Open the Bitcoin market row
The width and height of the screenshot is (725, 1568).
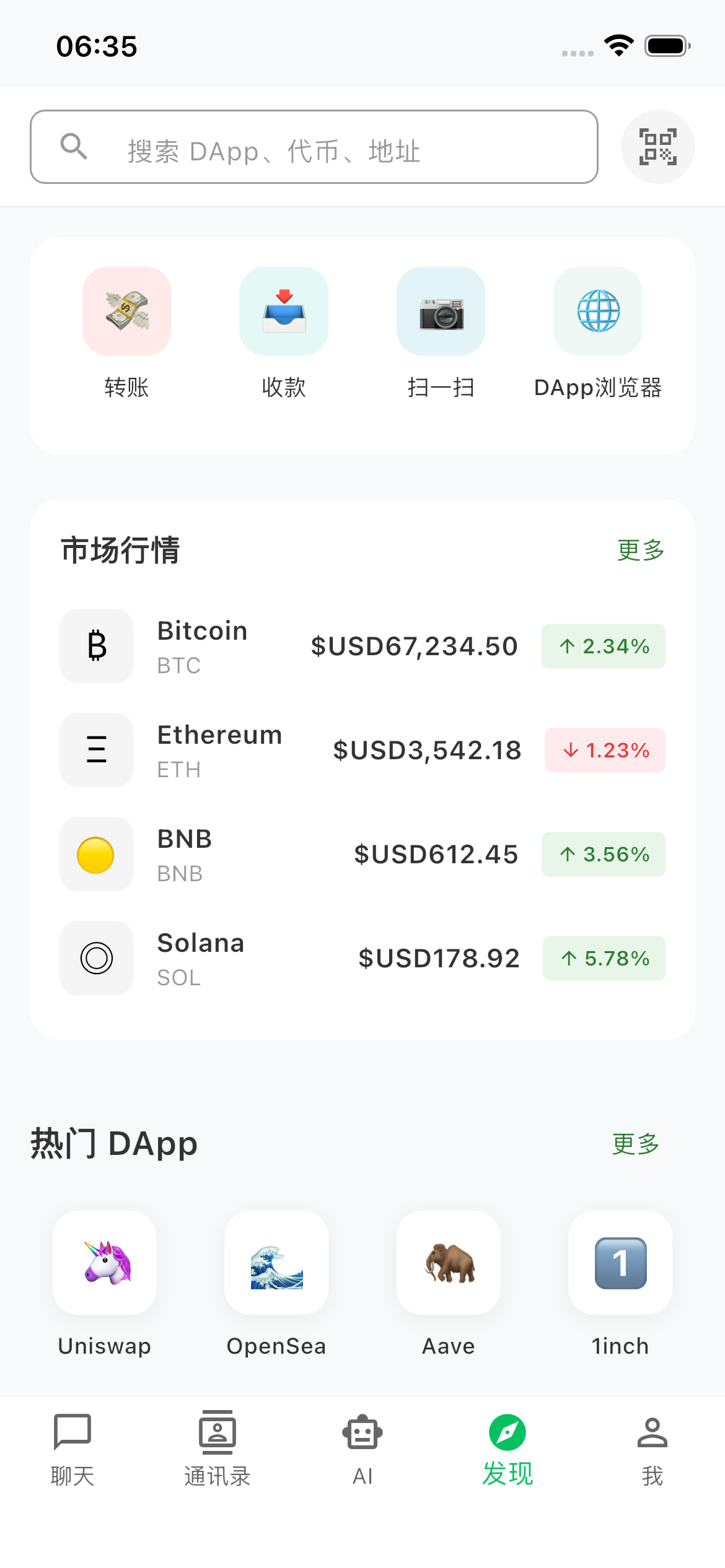coord(362,647)
